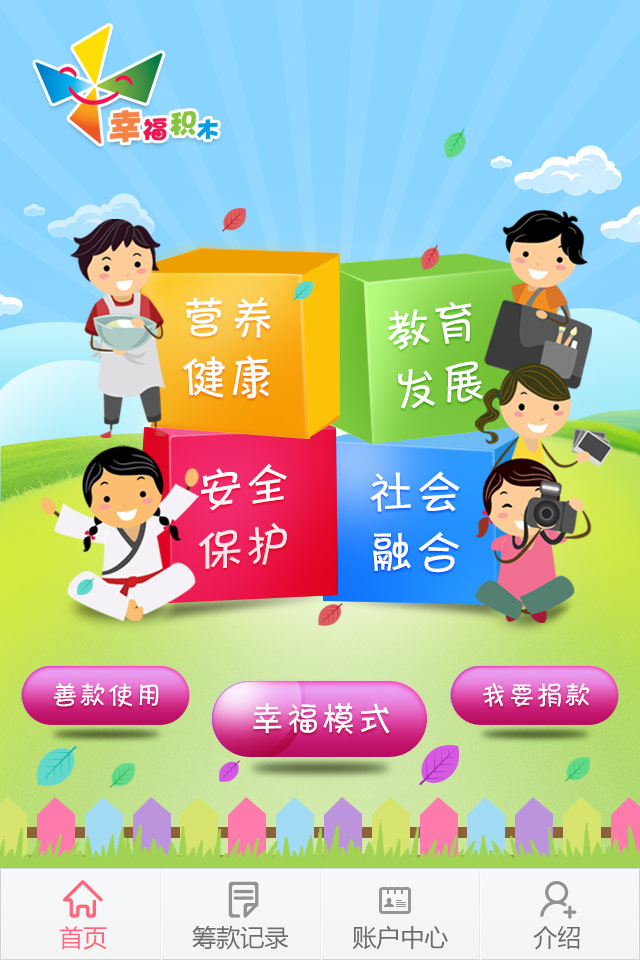Switch to the 介绍 tab
This screenshot has width=640, height=960.
[x=558, y=915]
